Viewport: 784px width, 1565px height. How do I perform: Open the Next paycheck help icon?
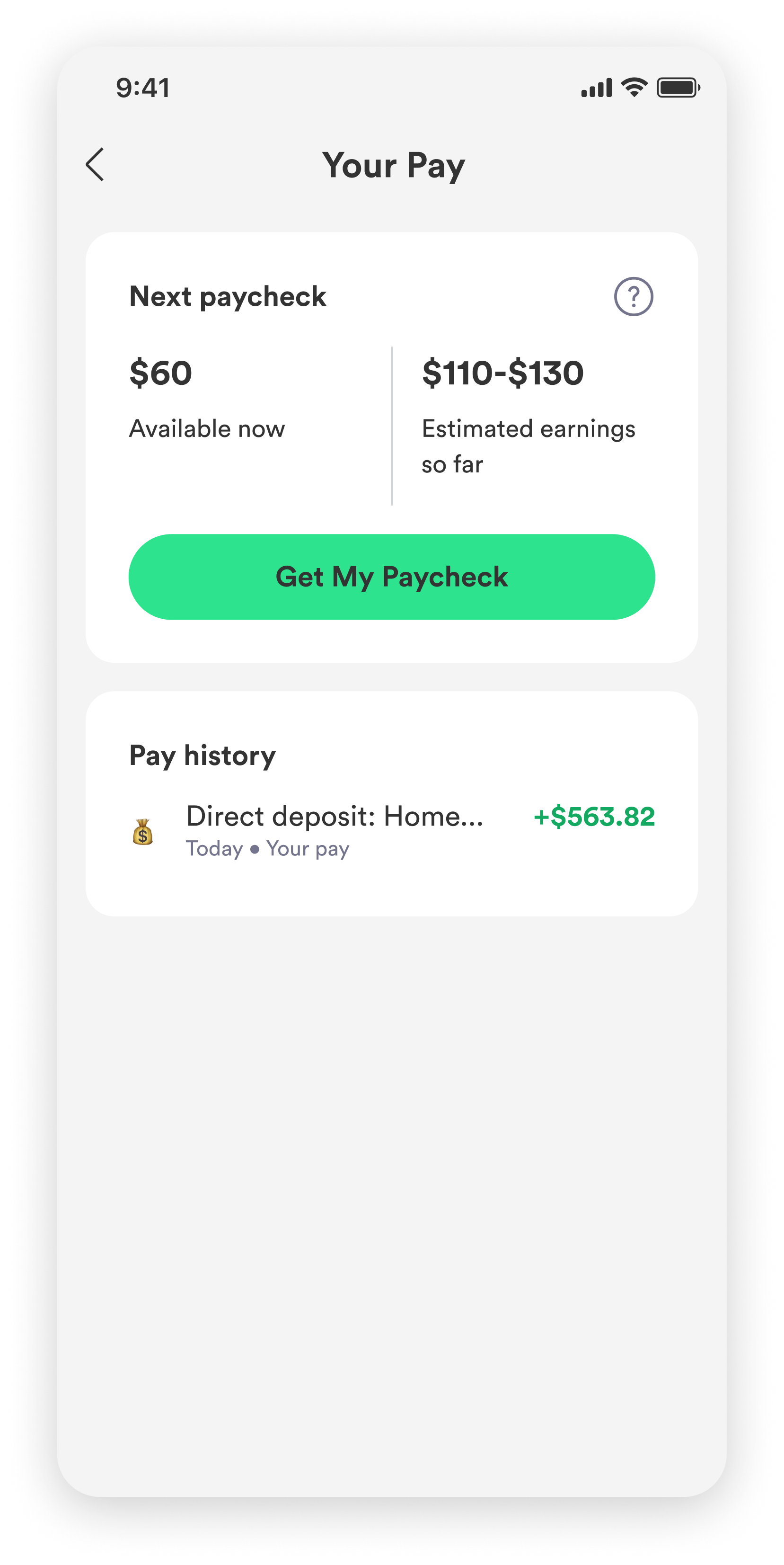point(633,296)
